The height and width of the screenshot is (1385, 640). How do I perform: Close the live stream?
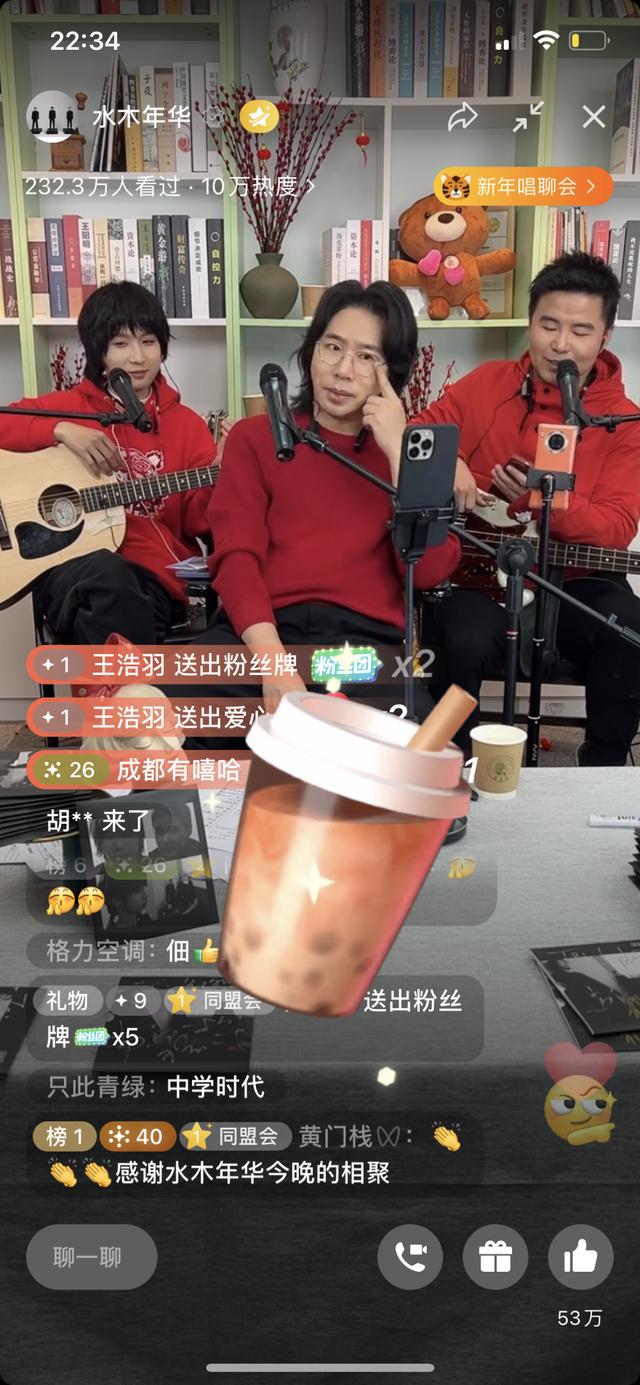[594, 117]
